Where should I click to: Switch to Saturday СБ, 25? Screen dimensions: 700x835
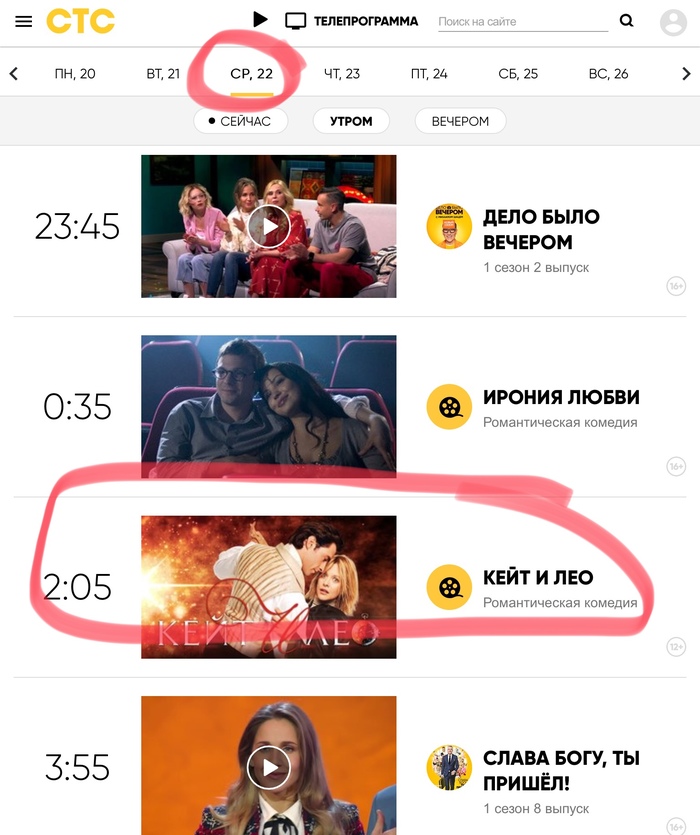tap(518, 74)
